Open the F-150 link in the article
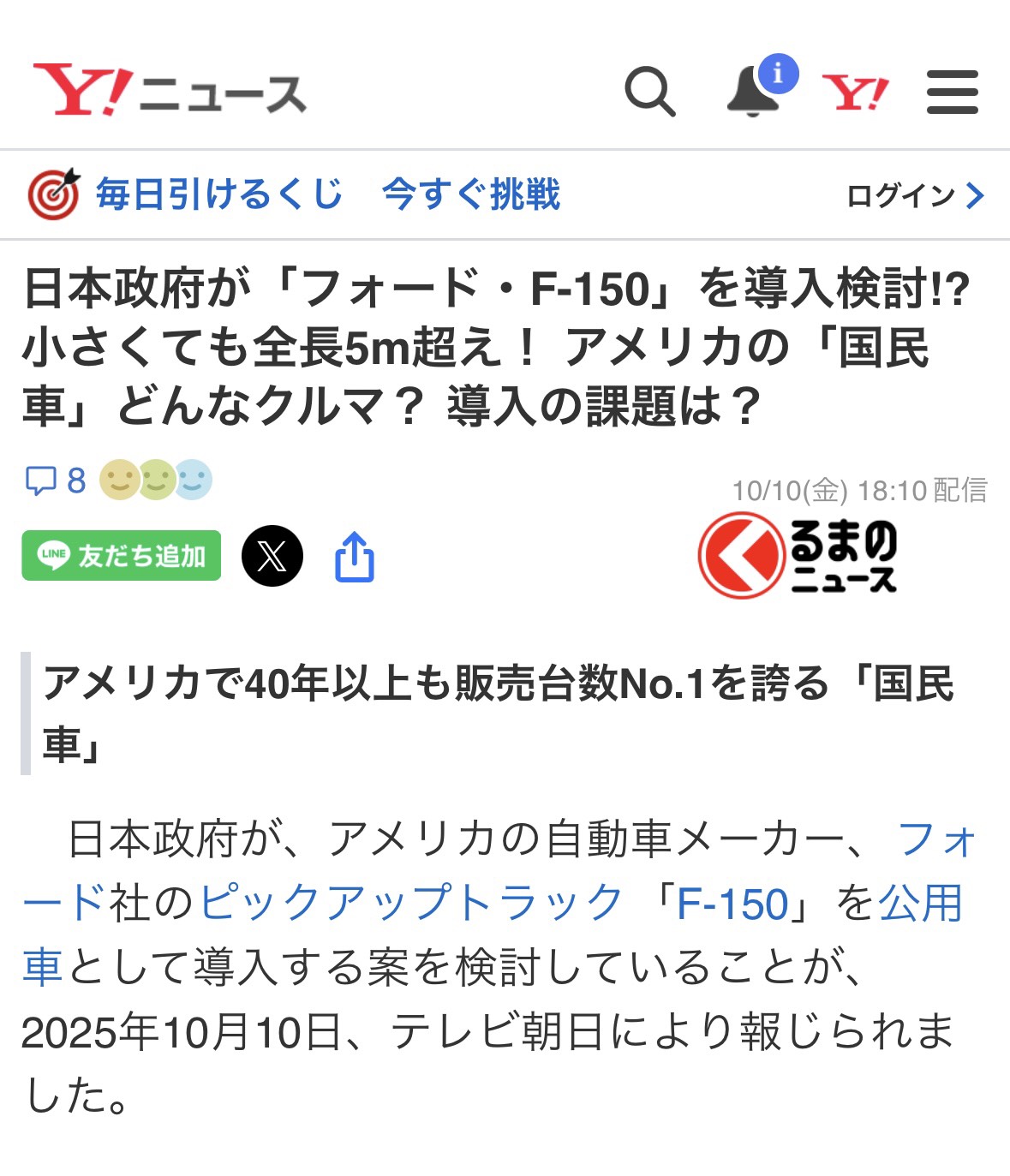 point(732,904)
